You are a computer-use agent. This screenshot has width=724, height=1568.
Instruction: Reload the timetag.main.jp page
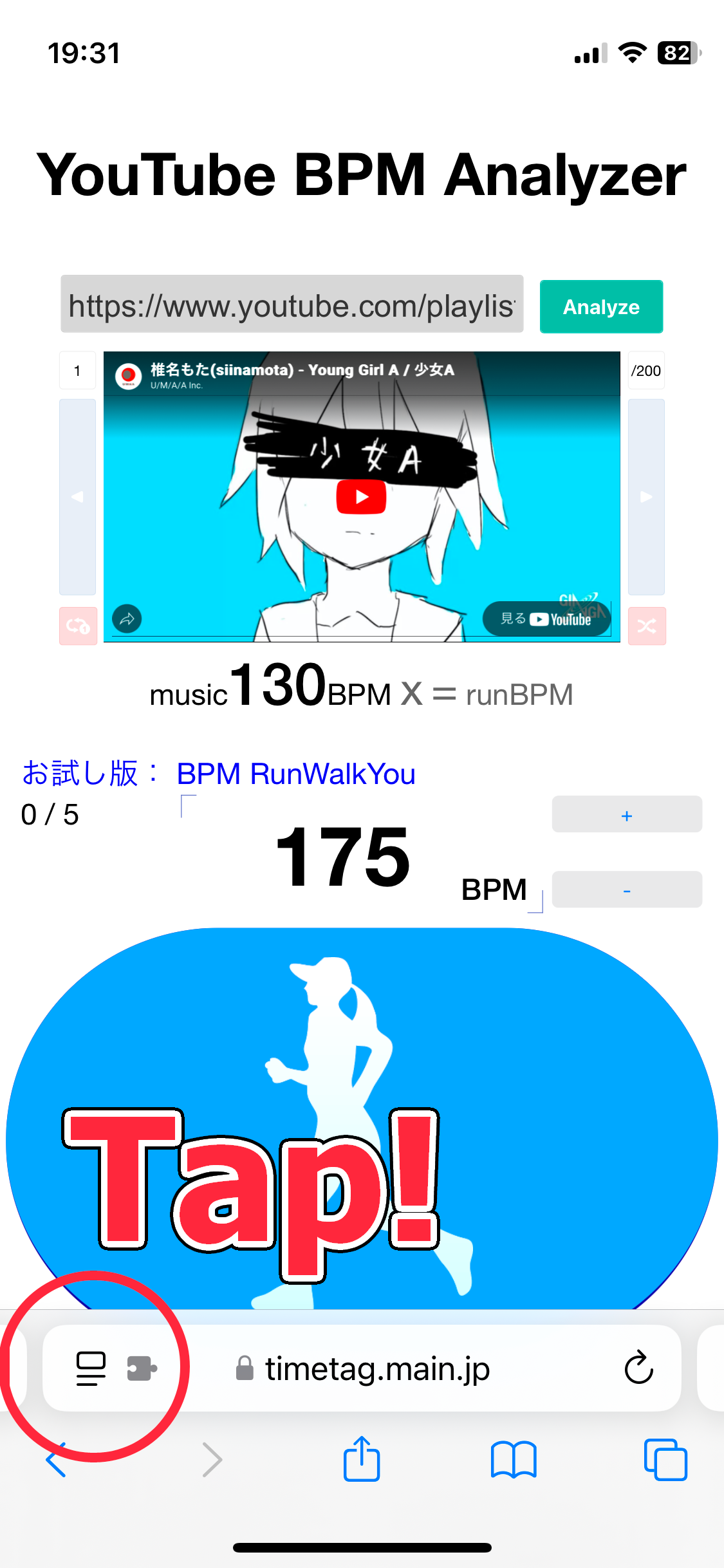(638, 1368)
